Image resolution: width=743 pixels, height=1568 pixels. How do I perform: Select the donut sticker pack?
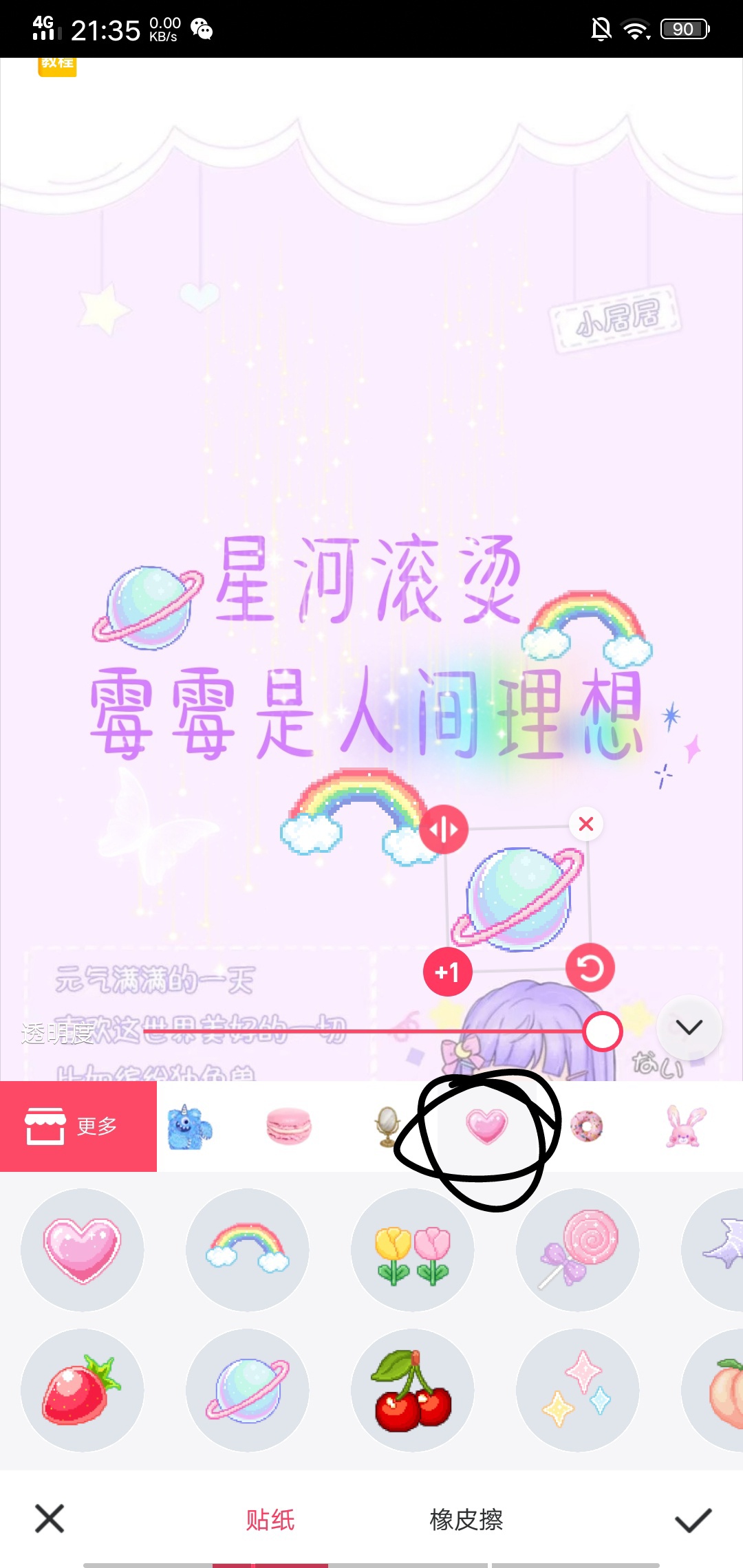[586, 1126]
